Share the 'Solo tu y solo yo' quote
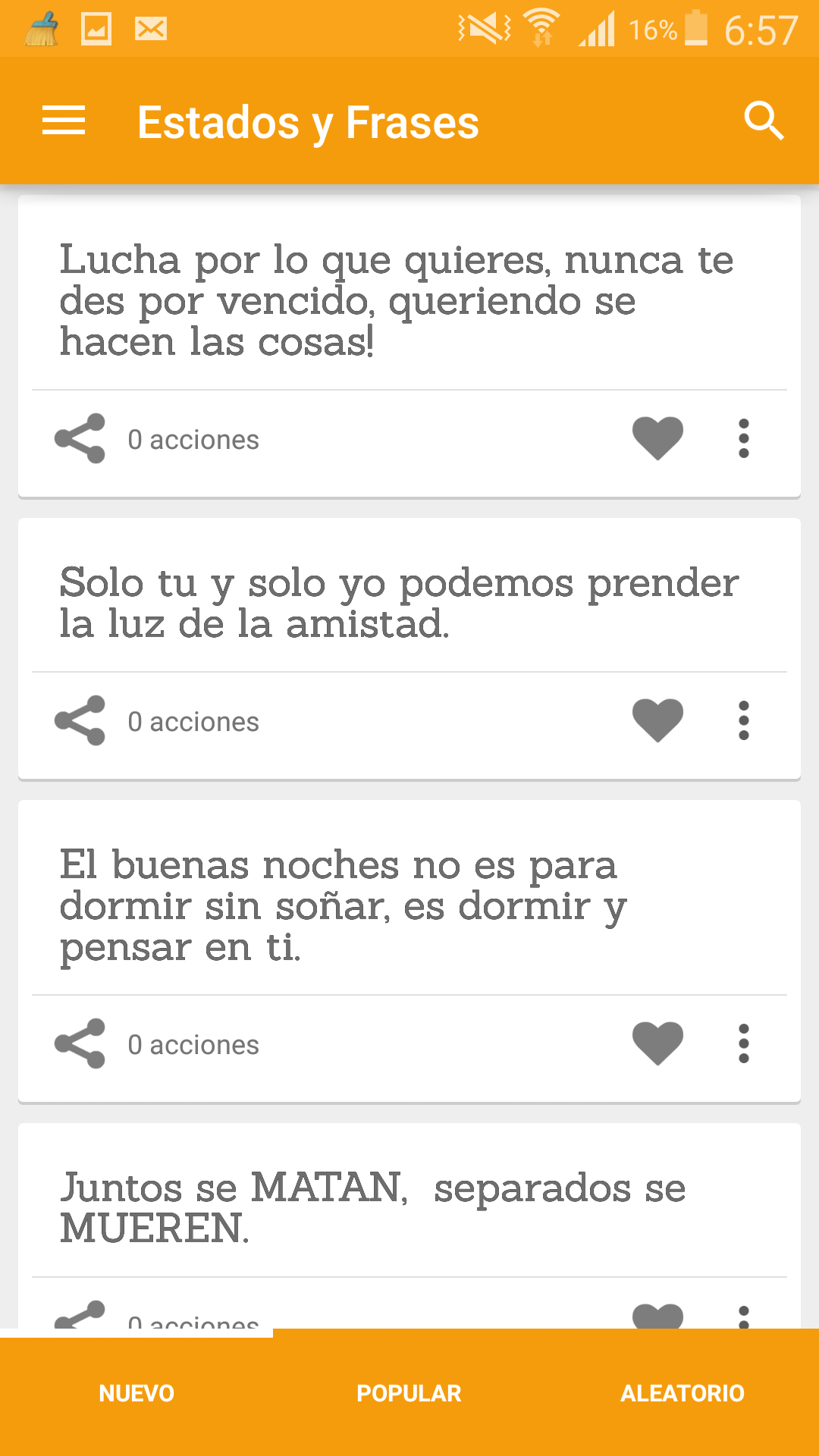Image resolution: width=819 pixels, height=1456 pixels. [x=80, y=720]
